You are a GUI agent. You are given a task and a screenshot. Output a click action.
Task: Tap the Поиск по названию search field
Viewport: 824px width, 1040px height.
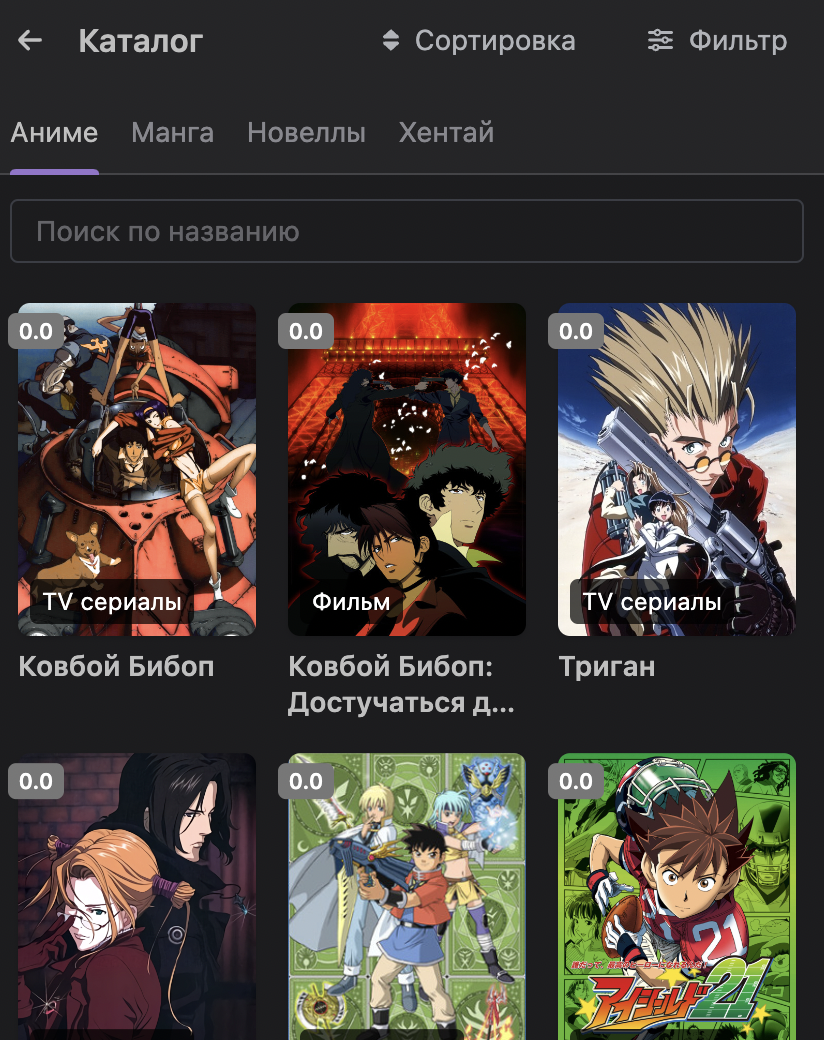(x=406, y=232)
